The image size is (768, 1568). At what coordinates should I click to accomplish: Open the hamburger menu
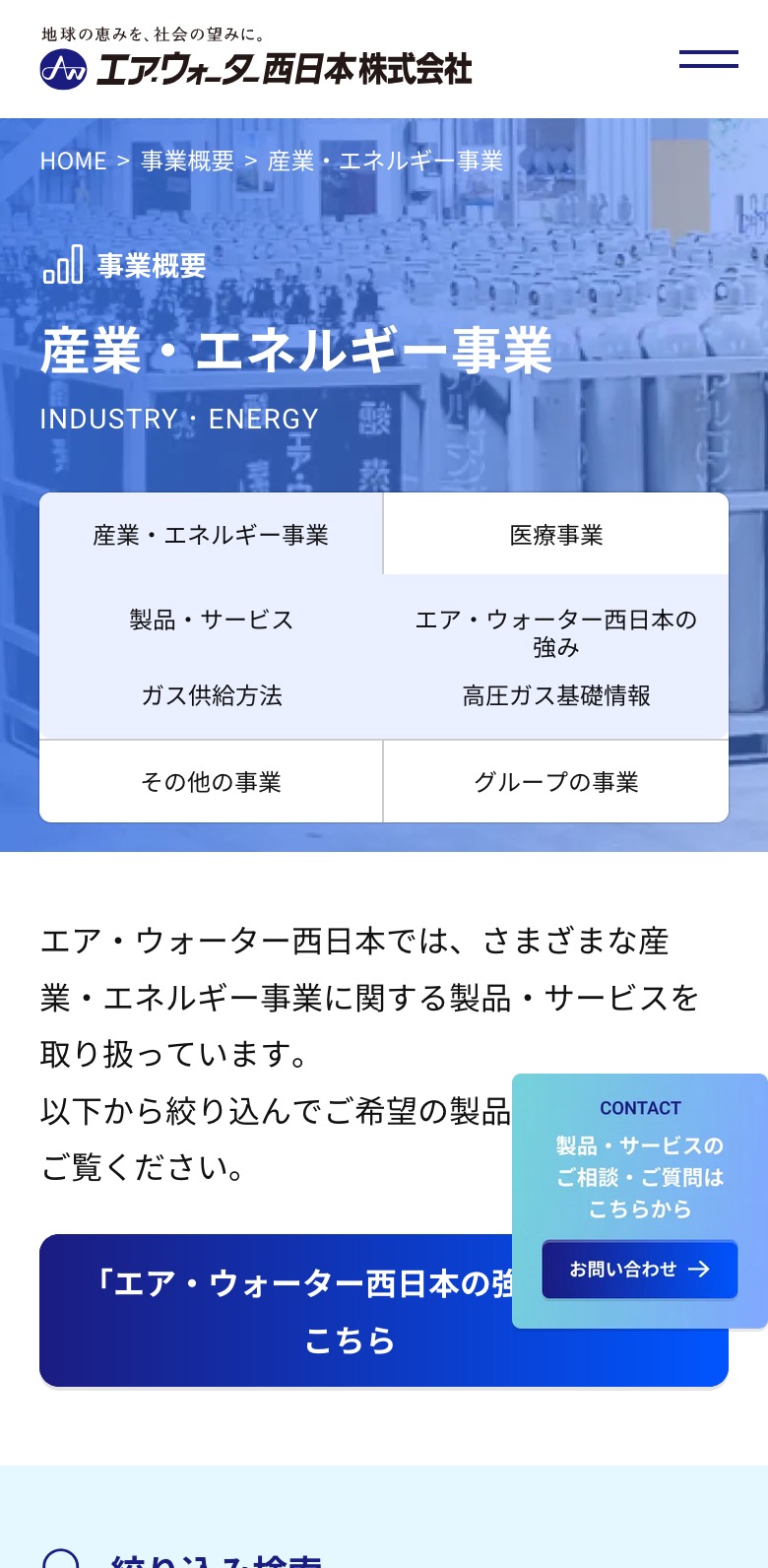tap(708, 59)
